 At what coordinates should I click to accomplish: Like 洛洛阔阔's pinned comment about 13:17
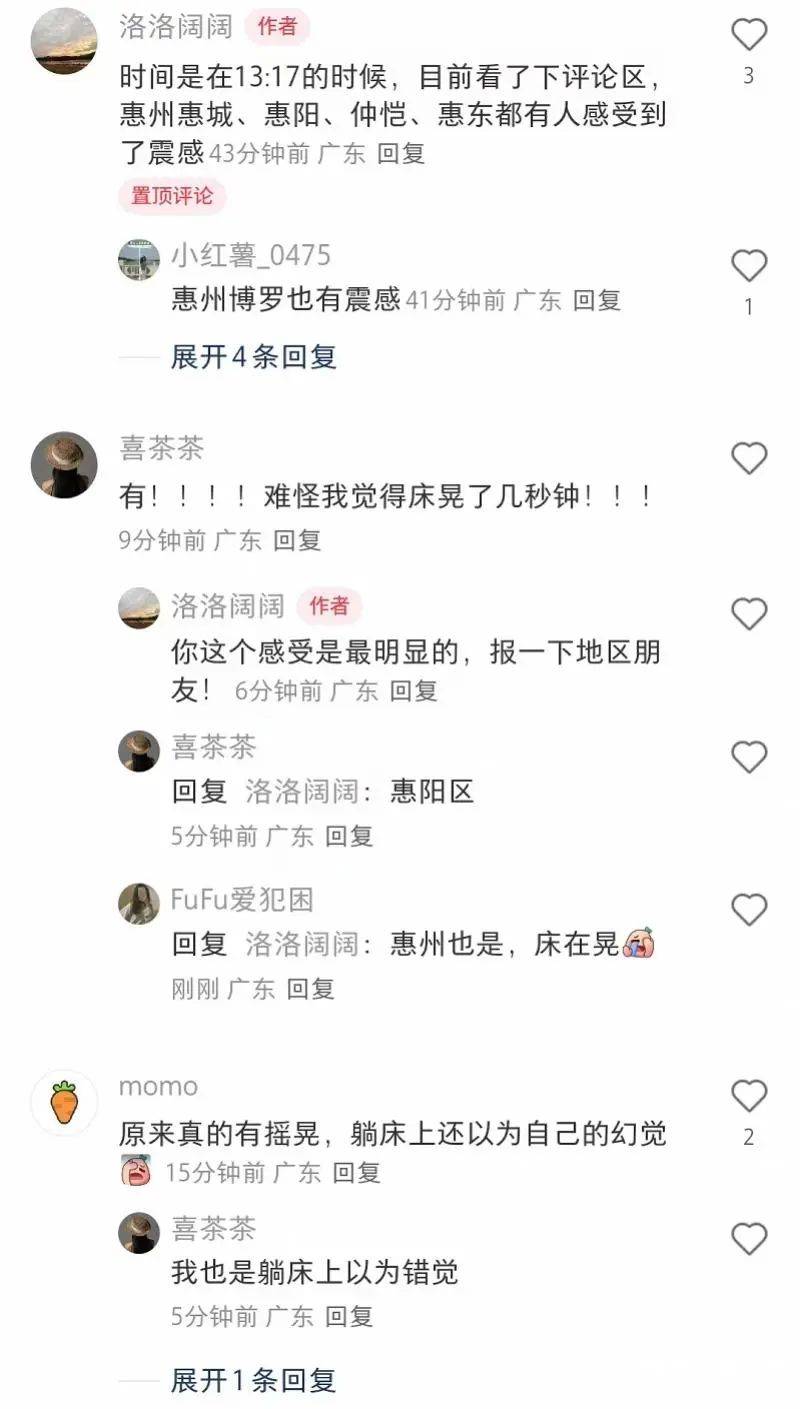[x=749, y=35]
